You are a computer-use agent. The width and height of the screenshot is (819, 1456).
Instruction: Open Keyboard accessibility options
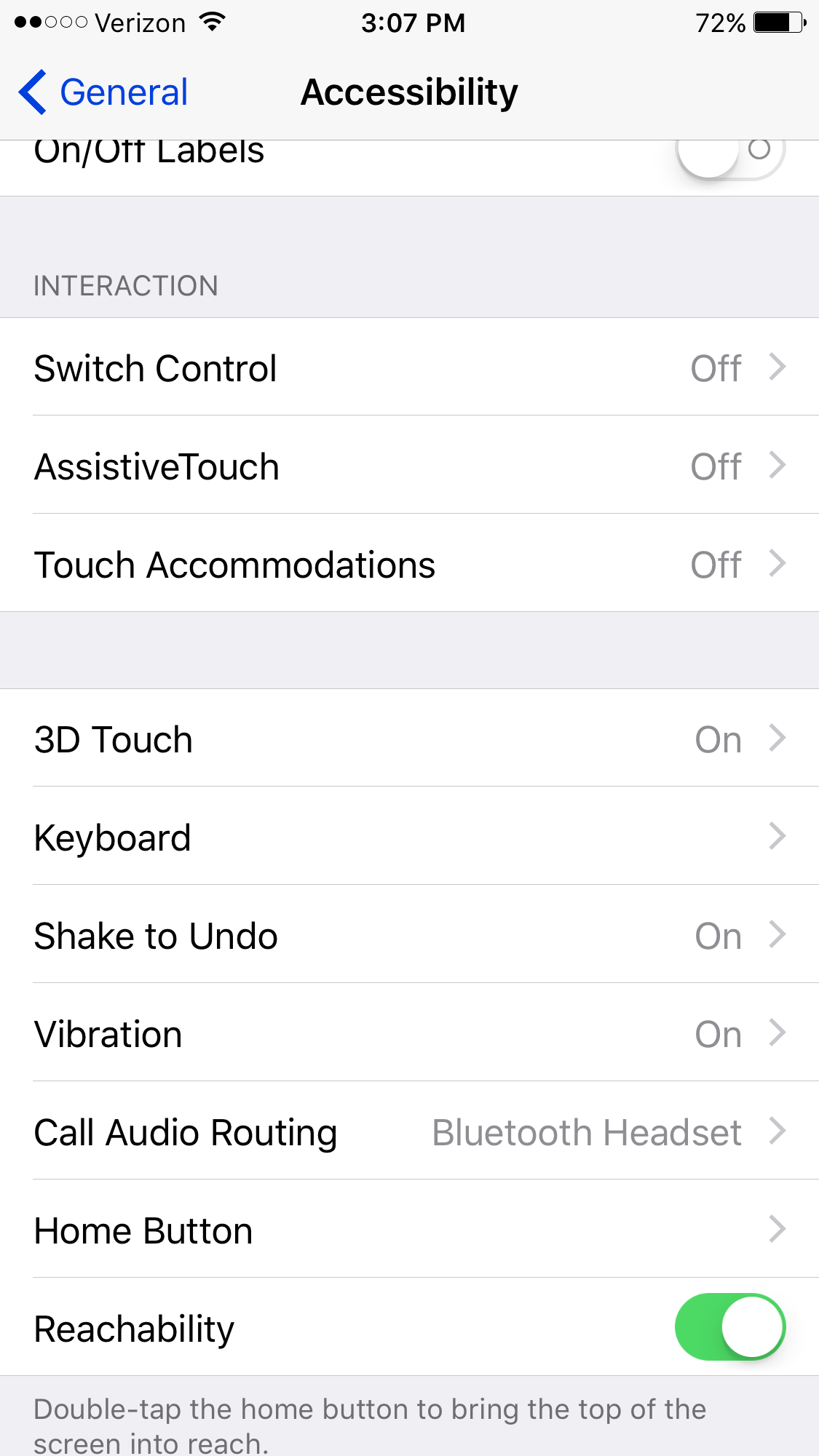[409, 836]
